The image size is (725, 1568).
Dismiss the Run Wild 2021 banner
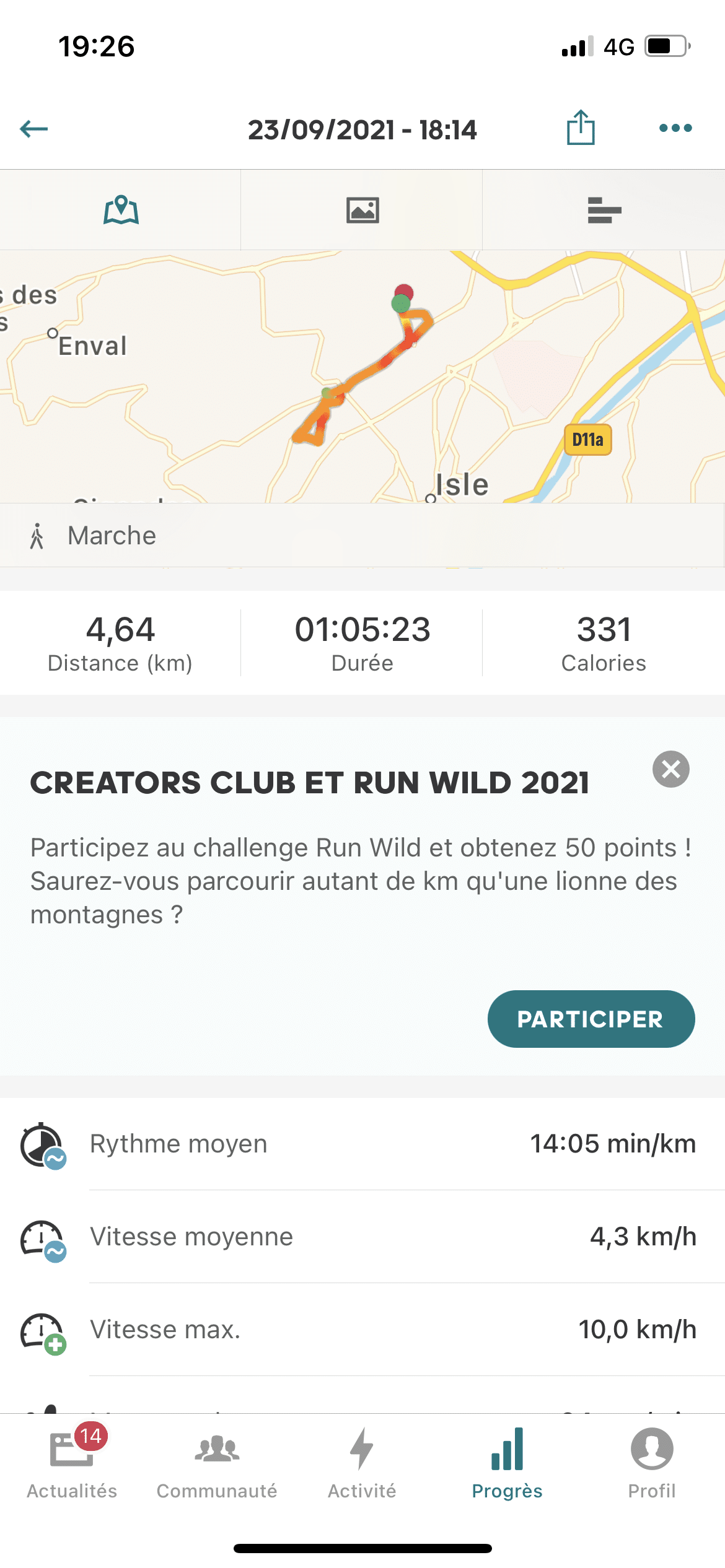click(x=671, y=769)
